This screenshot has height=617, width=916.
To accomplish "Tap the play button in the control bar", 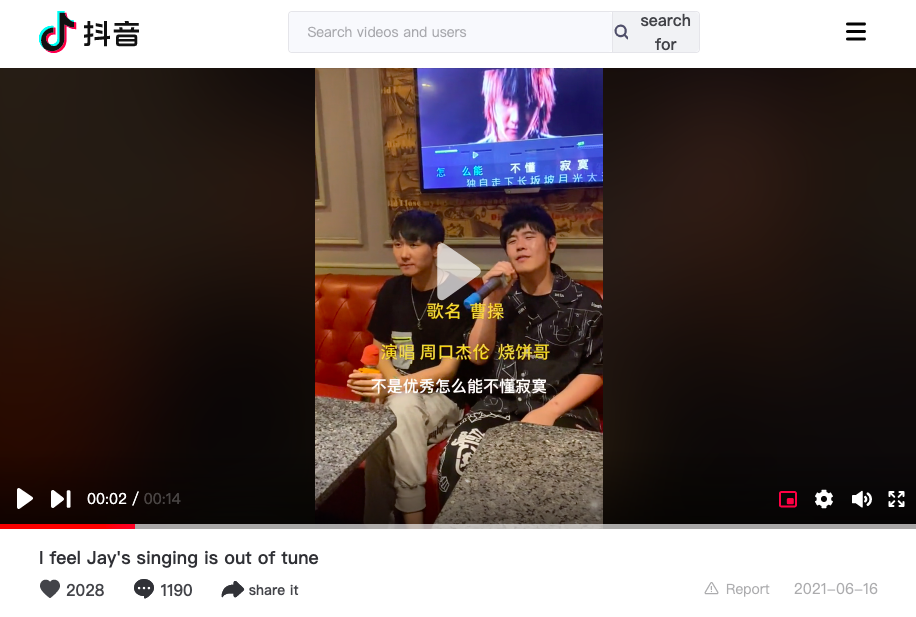I will [x=25, y=499].
